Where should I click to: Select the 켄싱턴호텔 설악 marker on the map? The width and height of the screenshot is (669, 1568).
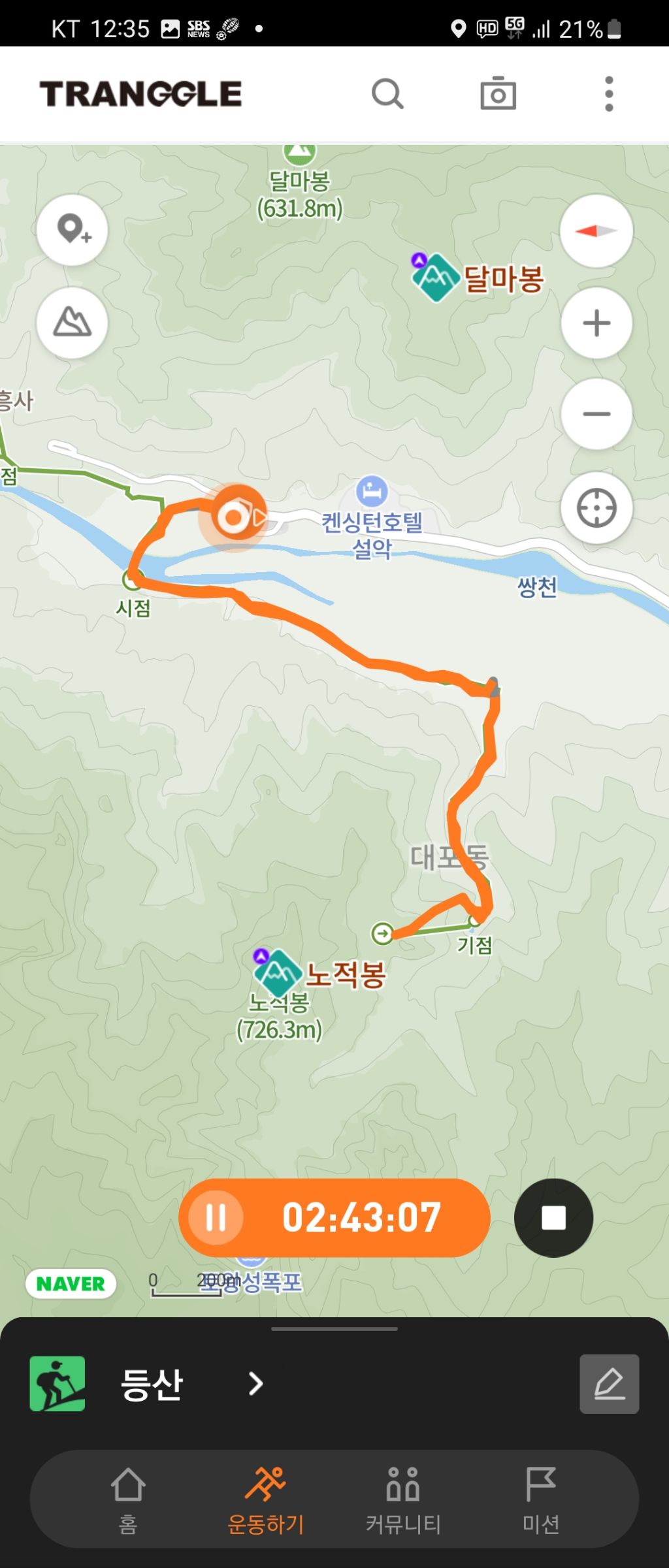pyautogui.click(x=372, y=492)
